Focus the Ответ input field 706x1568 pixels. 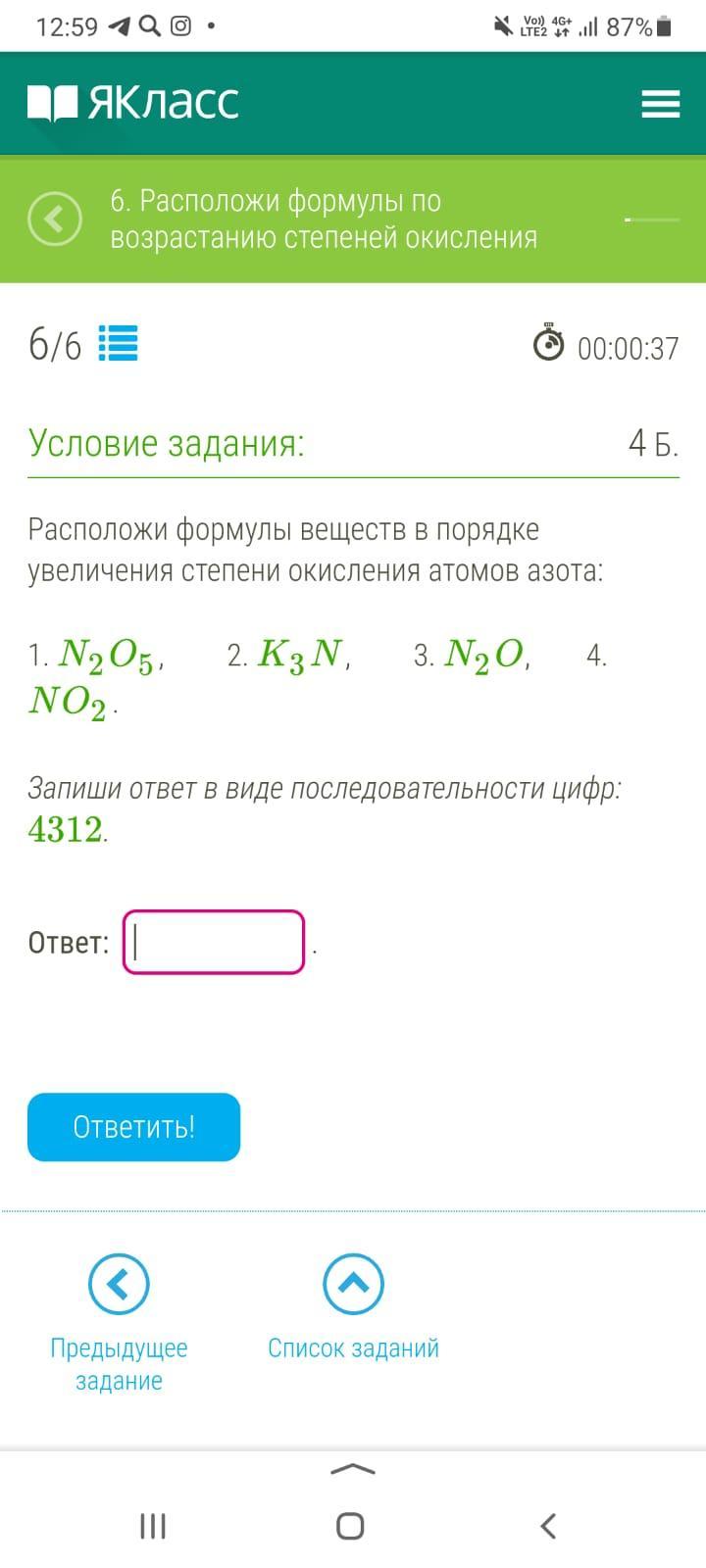pos(214,942)
